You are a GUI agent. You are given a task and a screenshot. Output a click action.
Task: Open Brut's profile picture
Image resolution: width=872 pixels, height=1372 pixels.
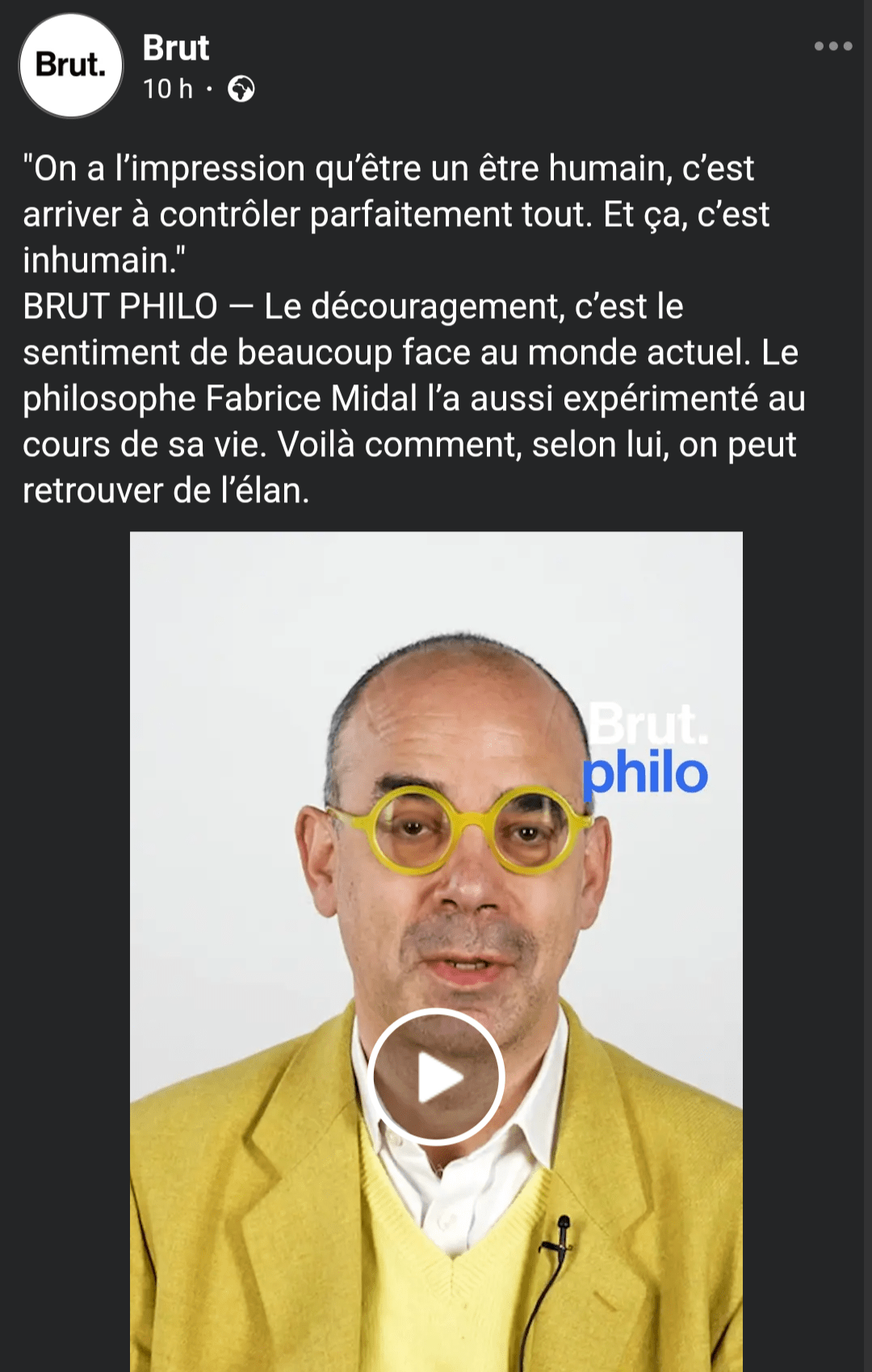[71, 65]
